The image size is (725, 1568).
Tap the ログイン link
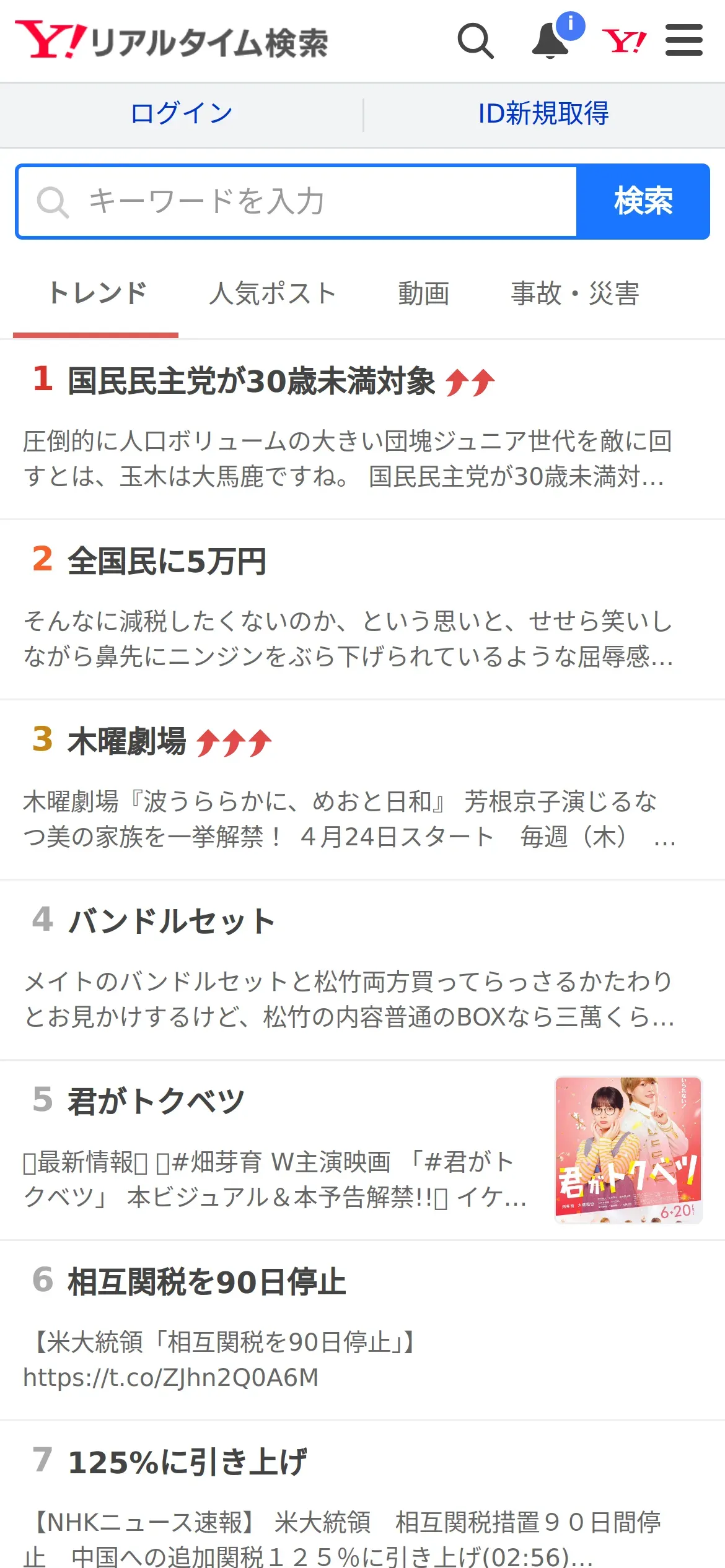(x=182, y=114)
